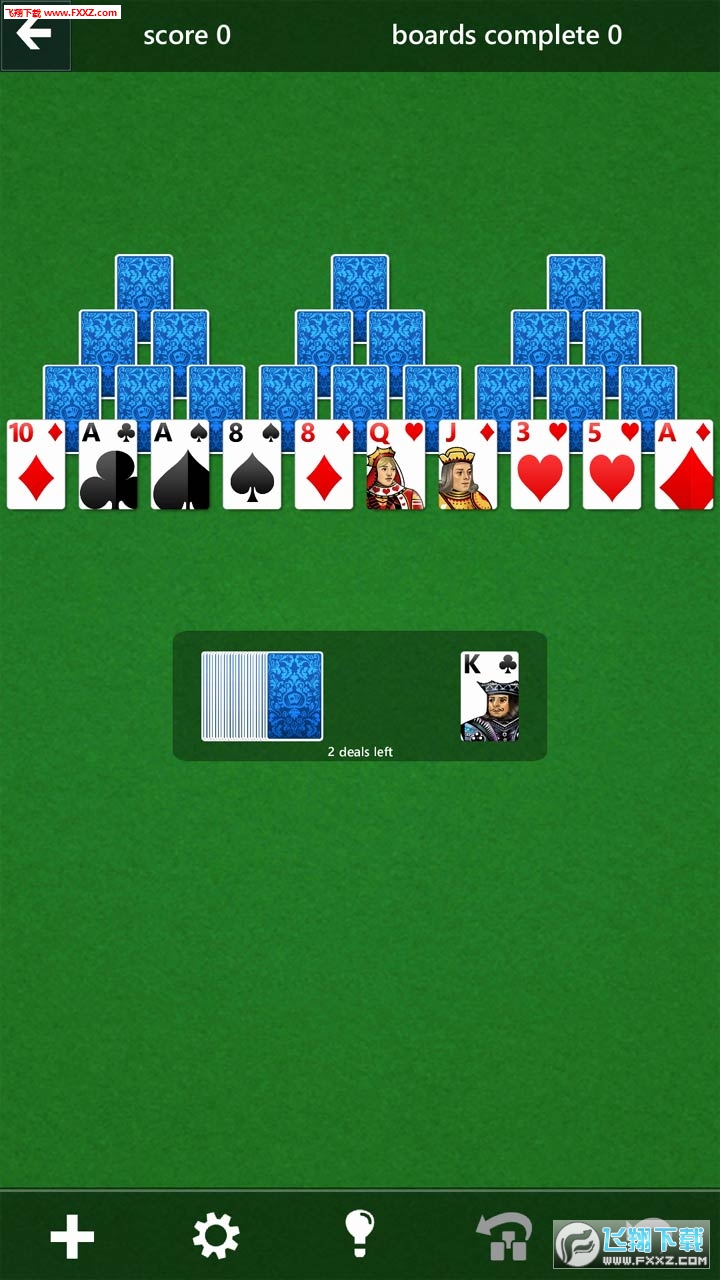The height and width of the screenshot is (1280, 720).
Task: Go back with the top-left arrow
Action: click(35, 35)
